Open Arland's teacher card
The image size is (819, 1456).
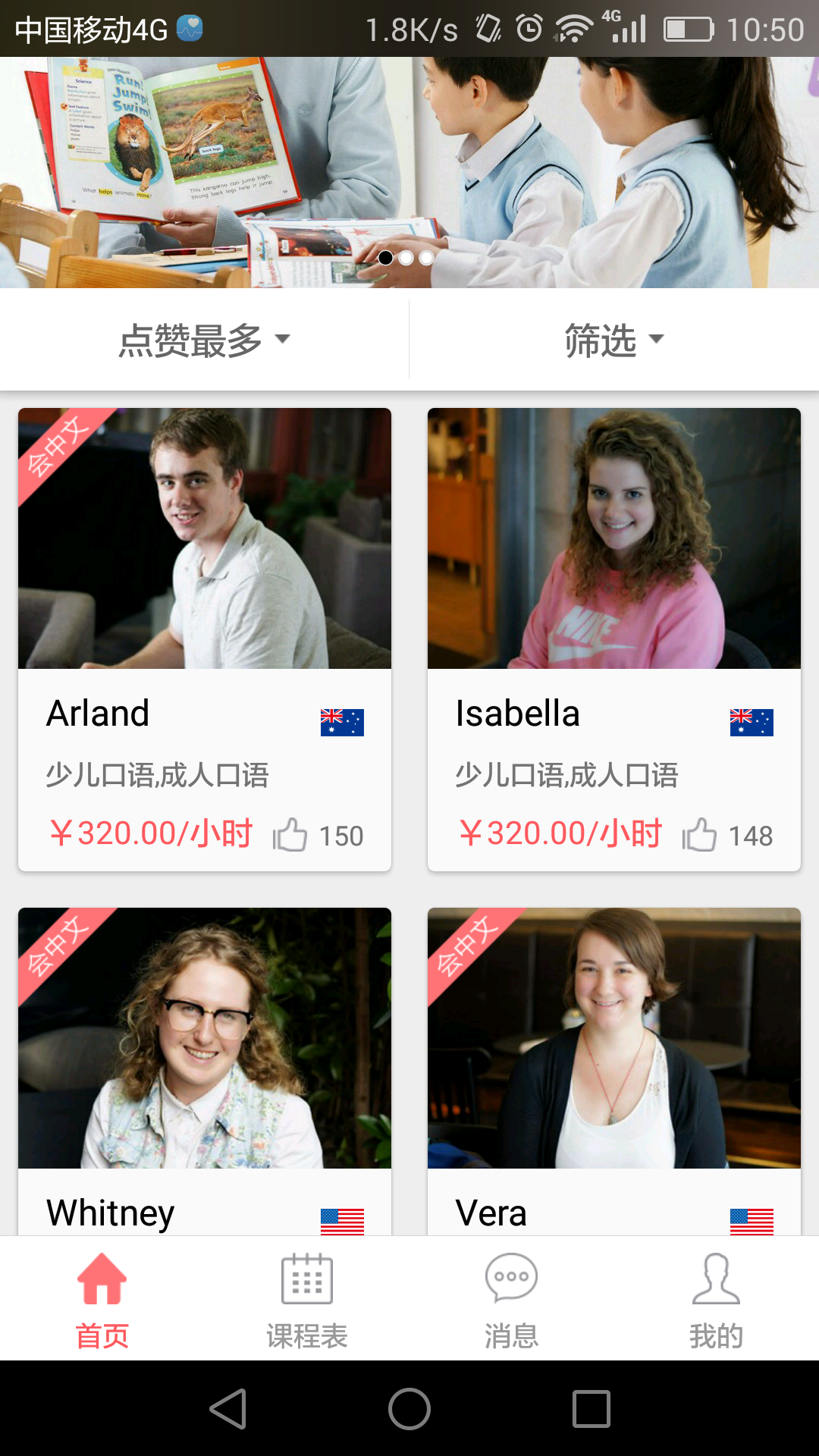point(204,538)
